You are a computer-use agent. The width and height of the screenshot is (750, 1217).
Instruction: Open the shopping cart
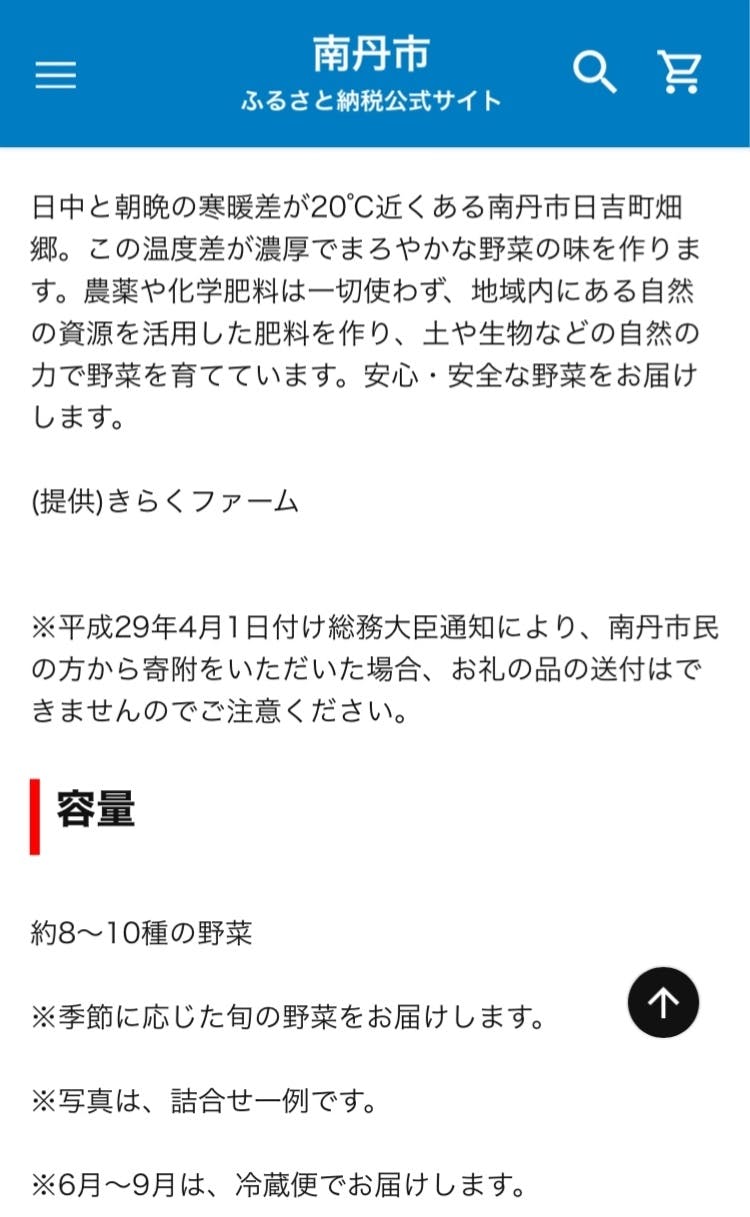tap(681, 72)
